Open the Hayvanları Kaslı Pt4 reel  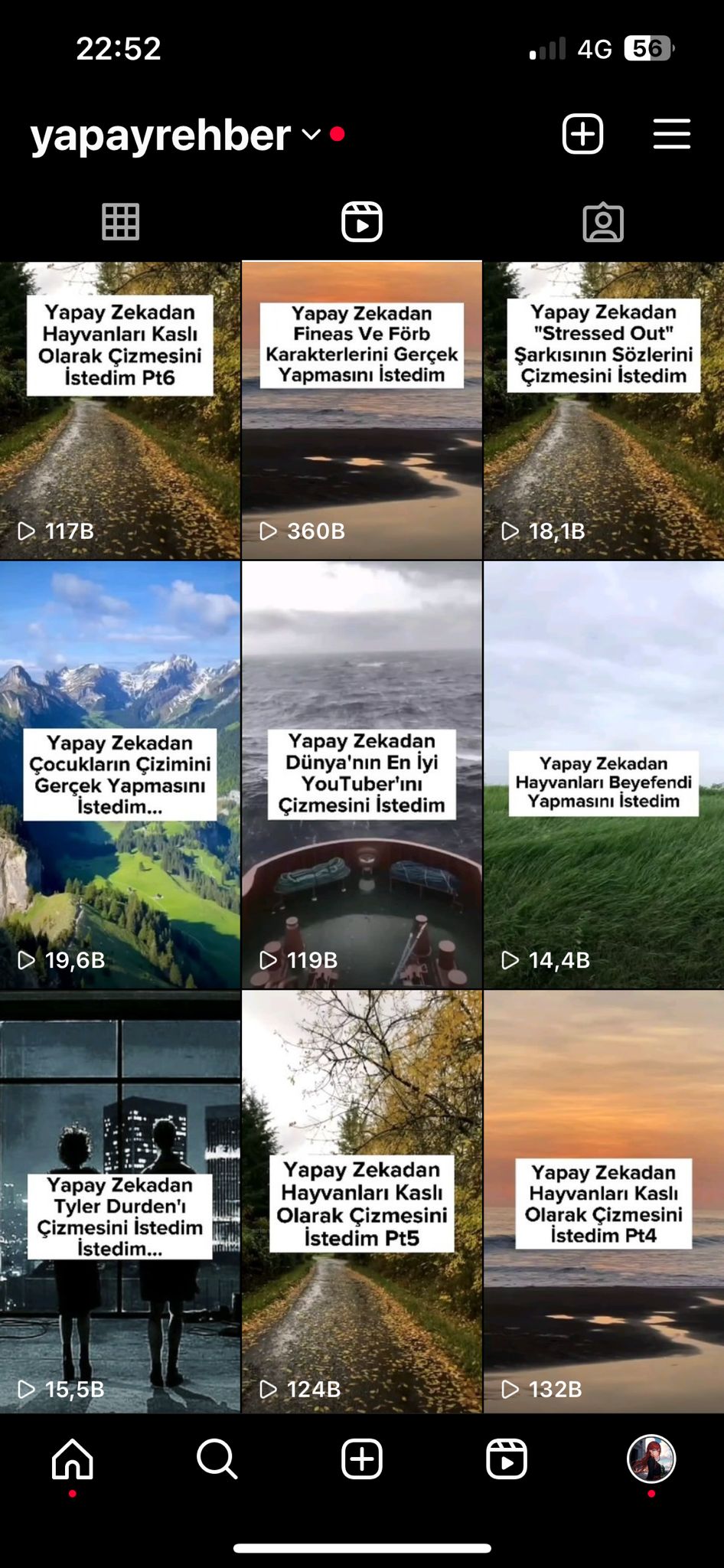604,1202
